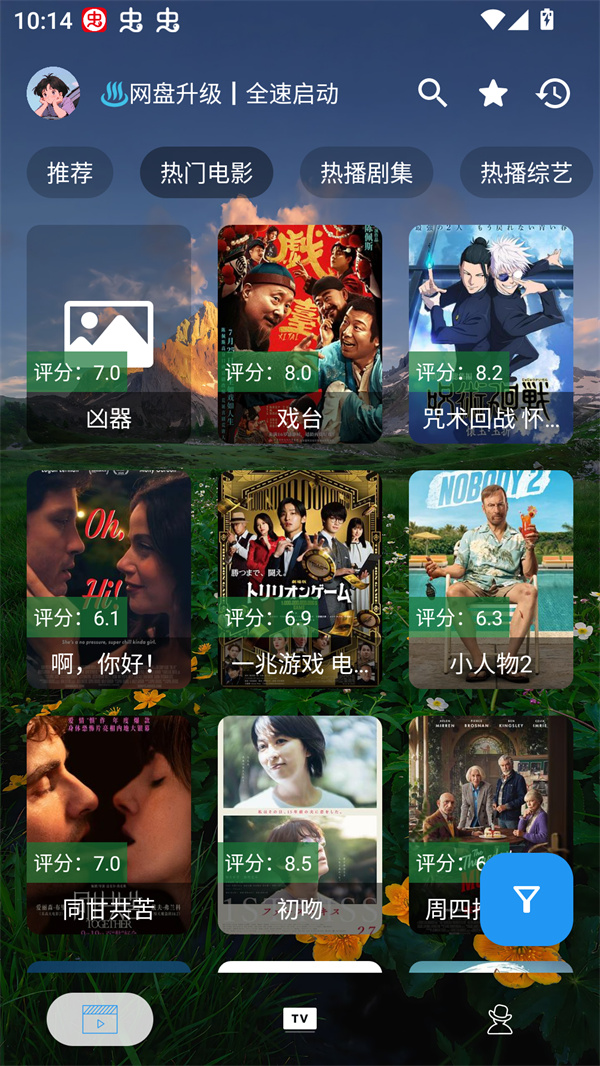Select the 热播综艺 tab

(526, 173)
